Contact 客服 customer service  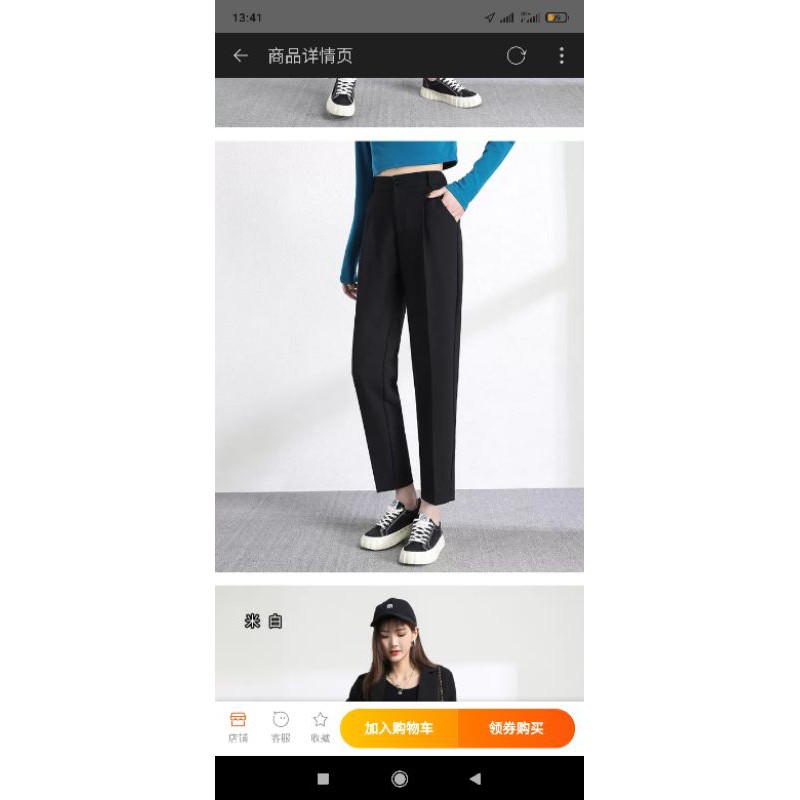(x=281, y=727)
